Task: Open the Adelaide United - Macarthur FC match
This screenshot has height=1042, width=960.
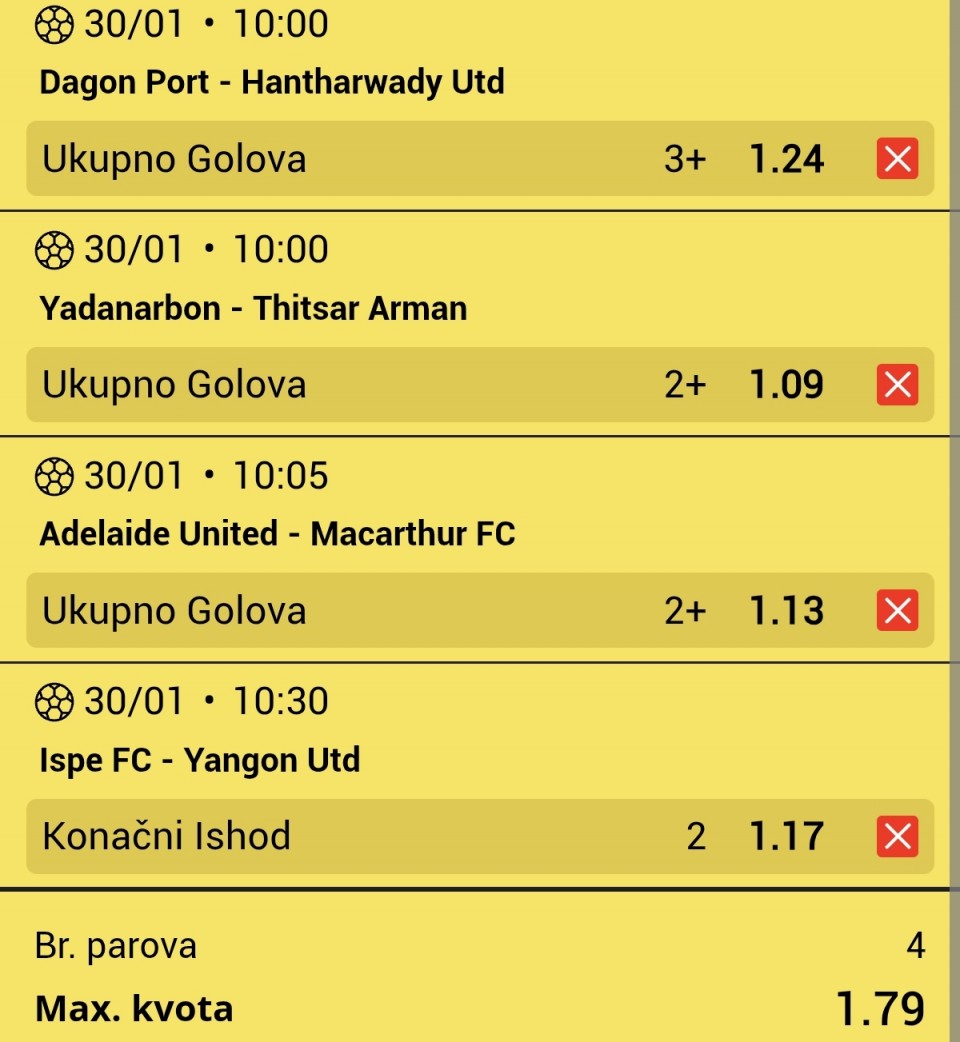Action: click(x=277, y=534)
